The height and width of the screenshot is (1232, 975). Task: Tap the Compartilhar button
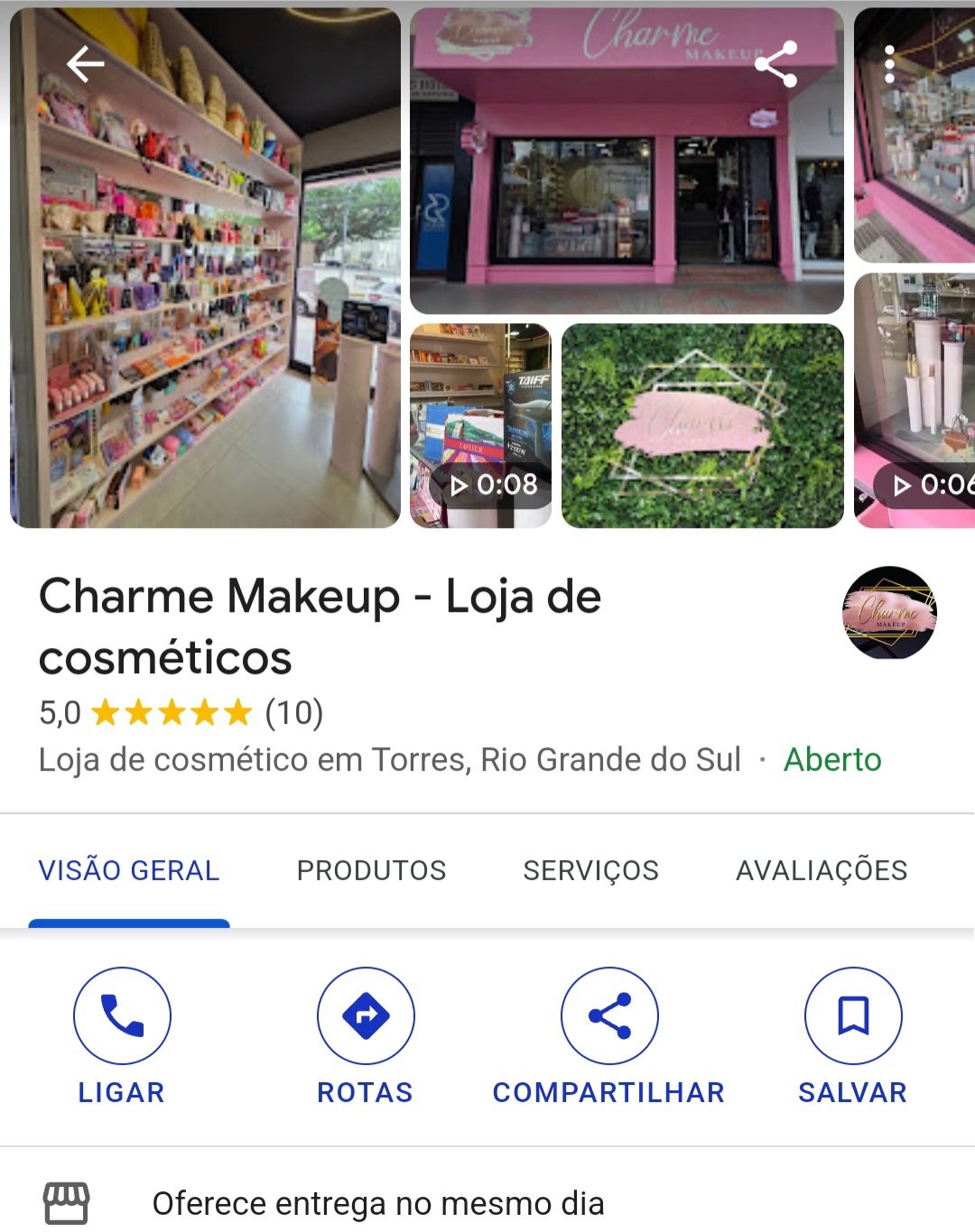pos(609,1016)
